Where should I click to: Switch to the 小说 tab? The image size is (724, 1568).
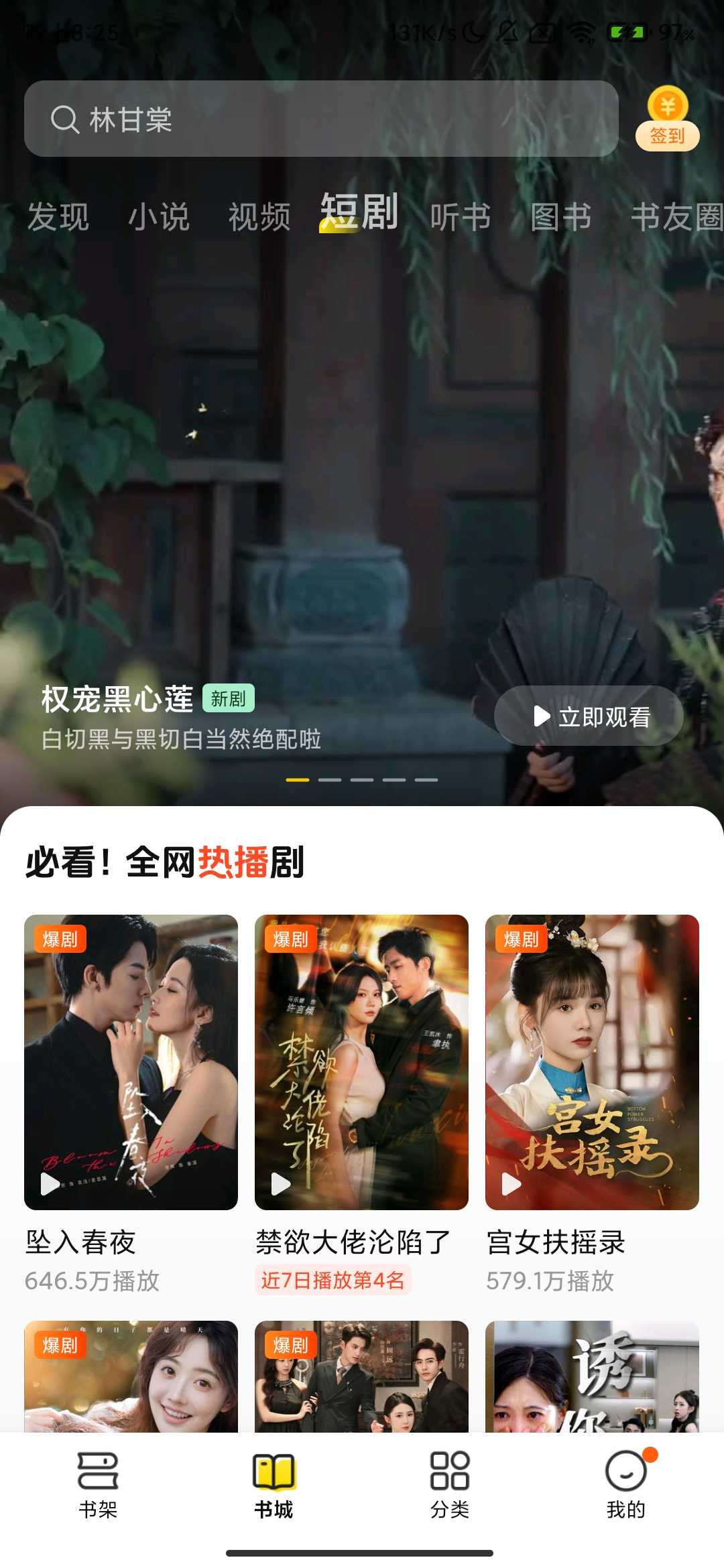coord(159,217)
